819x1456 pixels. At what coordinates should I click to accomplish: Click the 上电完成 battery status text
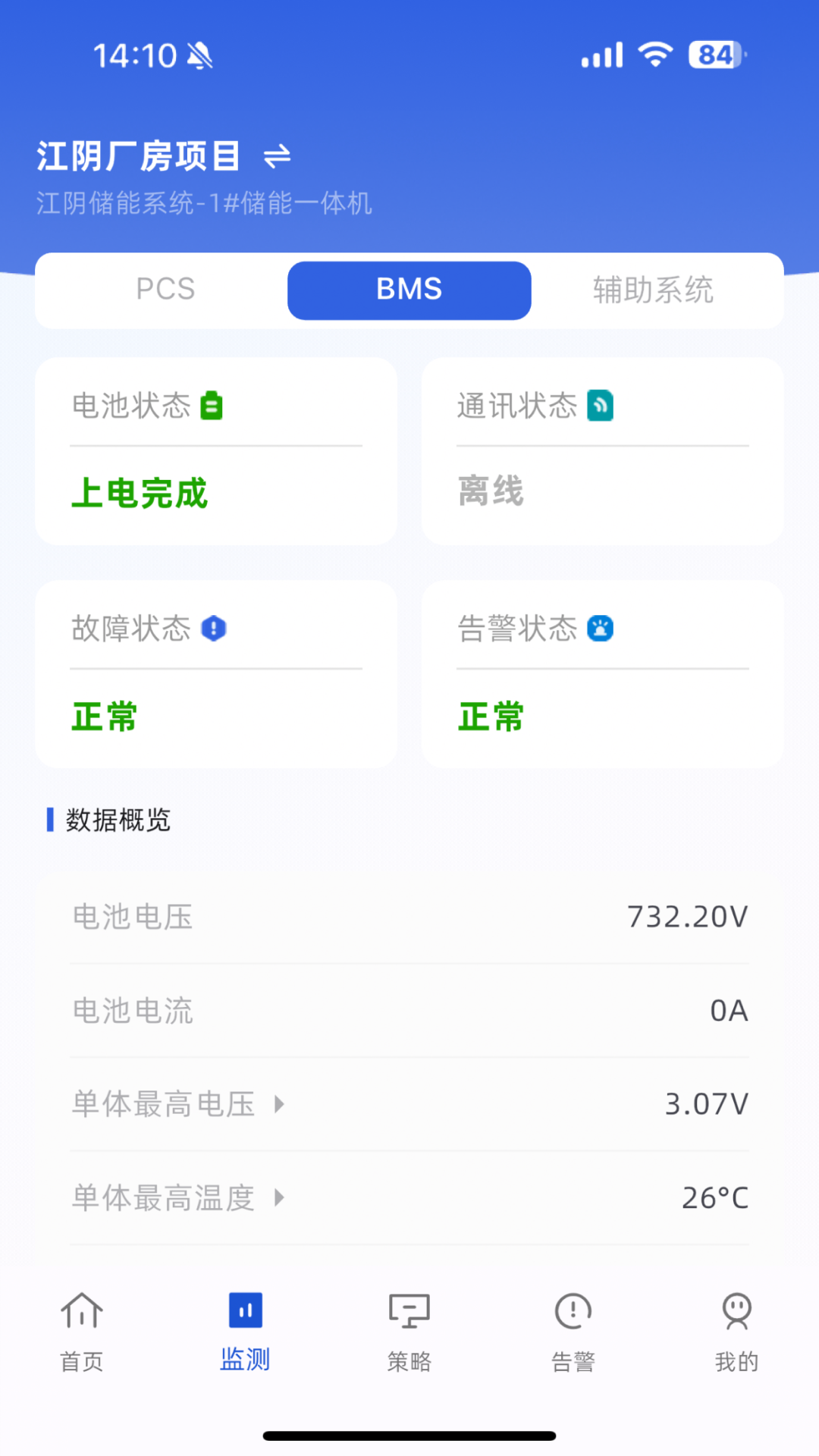click(x=139, y=494)
